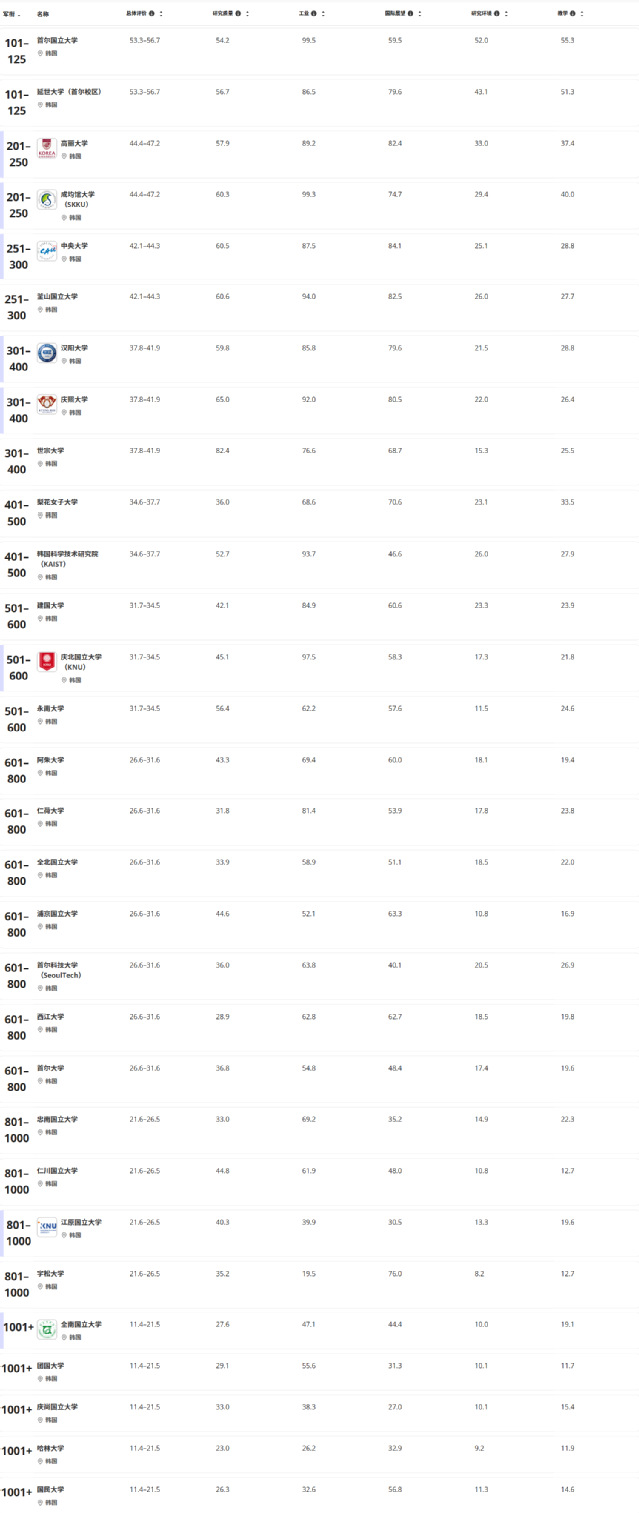
Task: Open 首尔国立大学 details
Action: [57, 40]
